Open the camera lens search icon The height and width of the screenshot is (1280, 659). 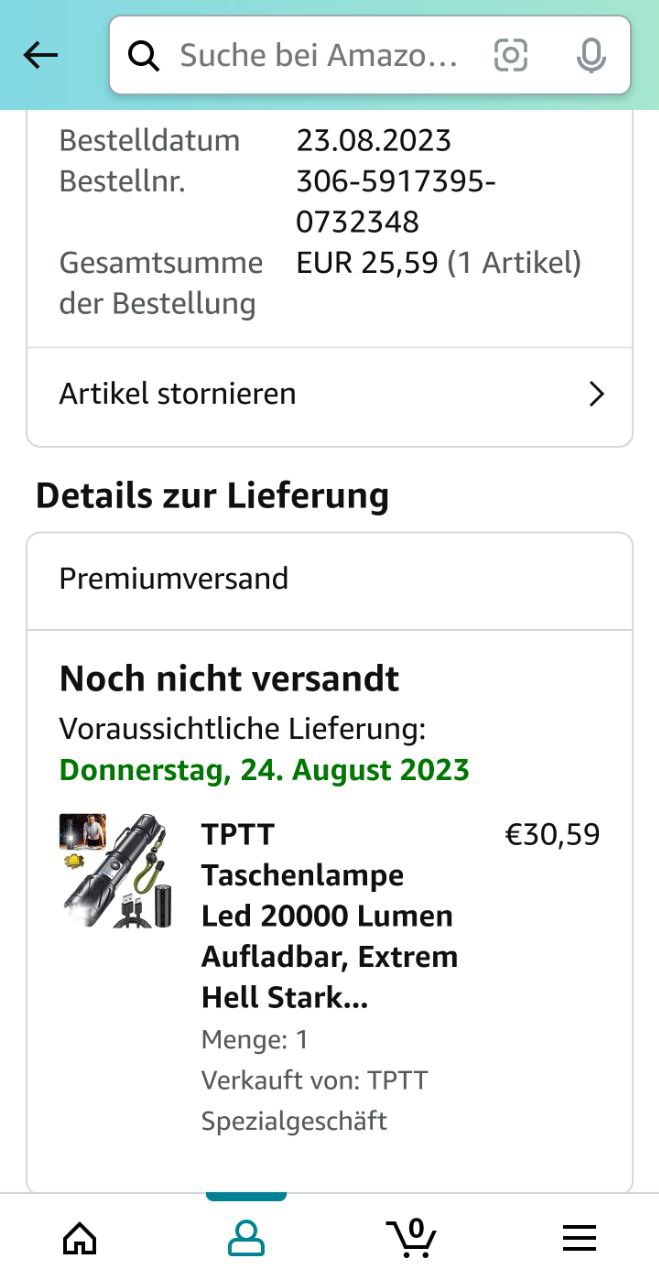click(x=510, y=56)
